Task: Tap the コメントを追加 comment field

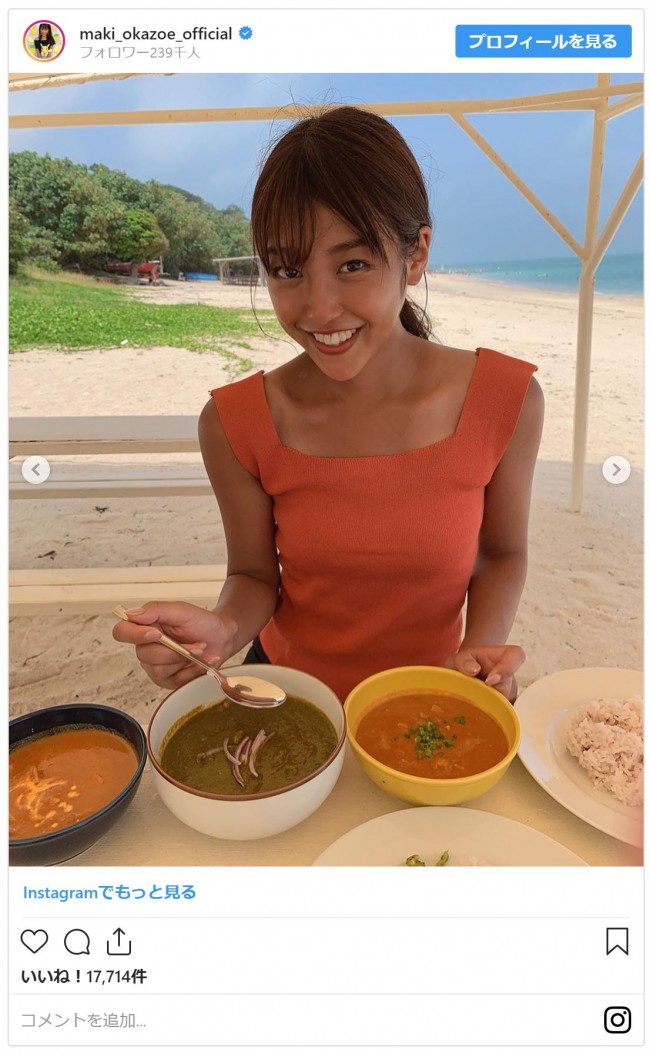Action: (303, 1020)
